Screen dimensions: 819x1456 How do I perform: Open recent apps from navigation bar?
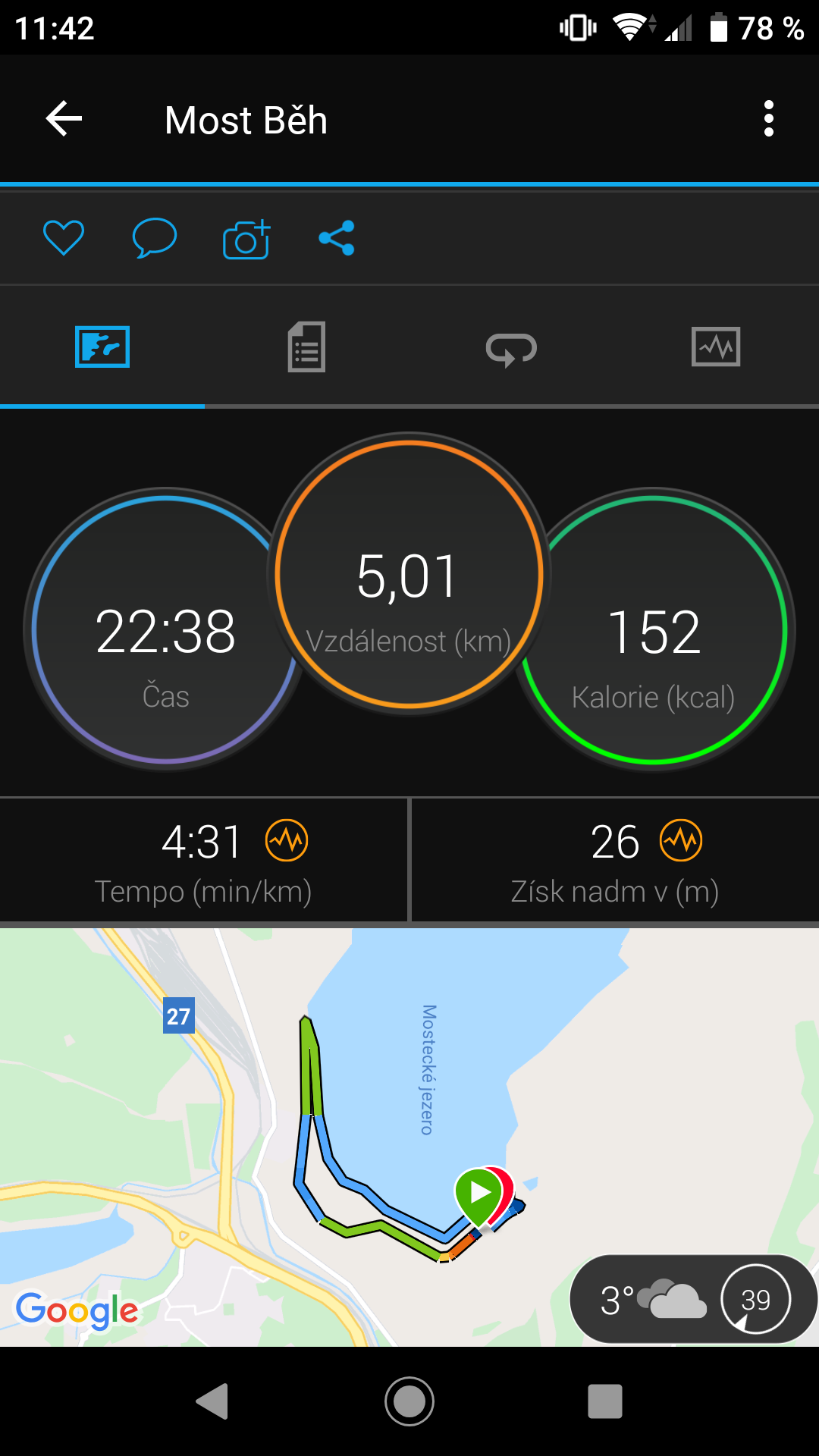pos(605,1401)
